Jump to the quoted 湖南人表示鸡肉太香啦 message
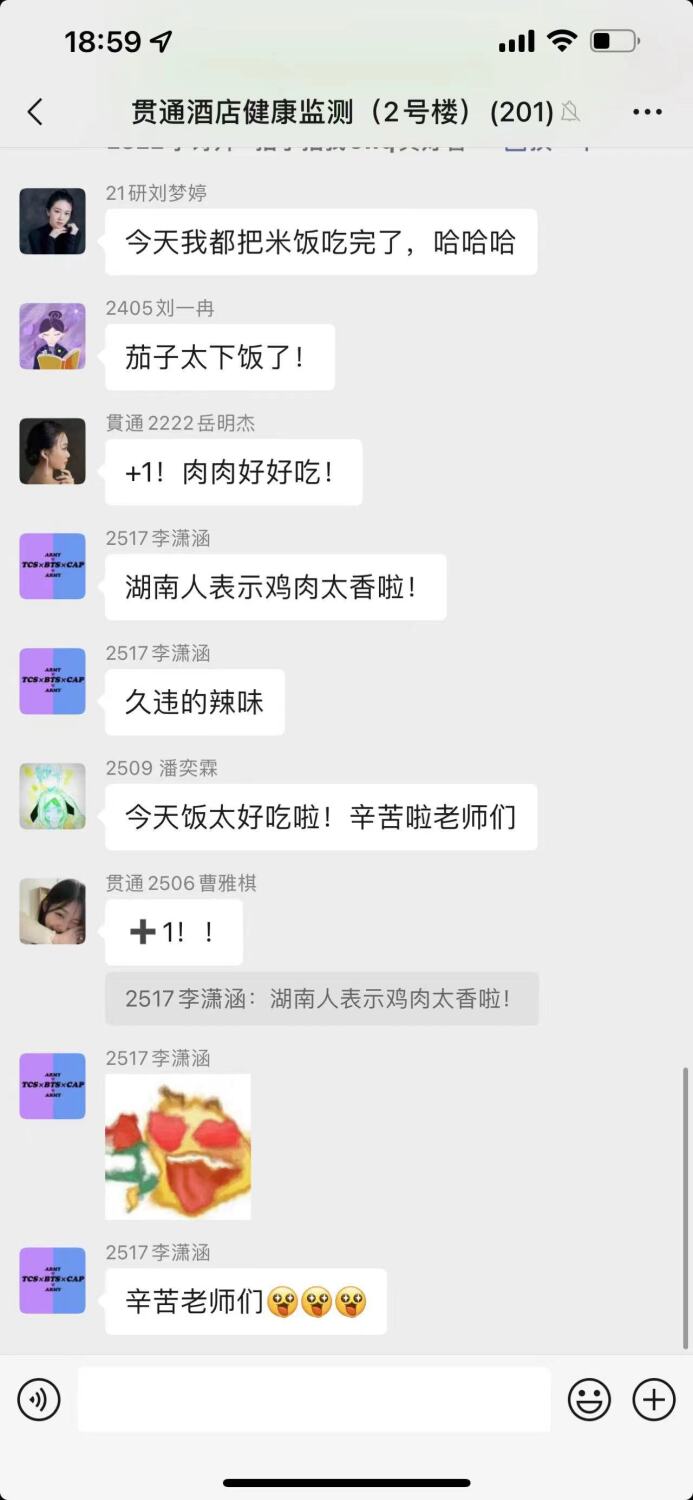The width and height of the screenshot is (693, 1500). coord(321,999)
